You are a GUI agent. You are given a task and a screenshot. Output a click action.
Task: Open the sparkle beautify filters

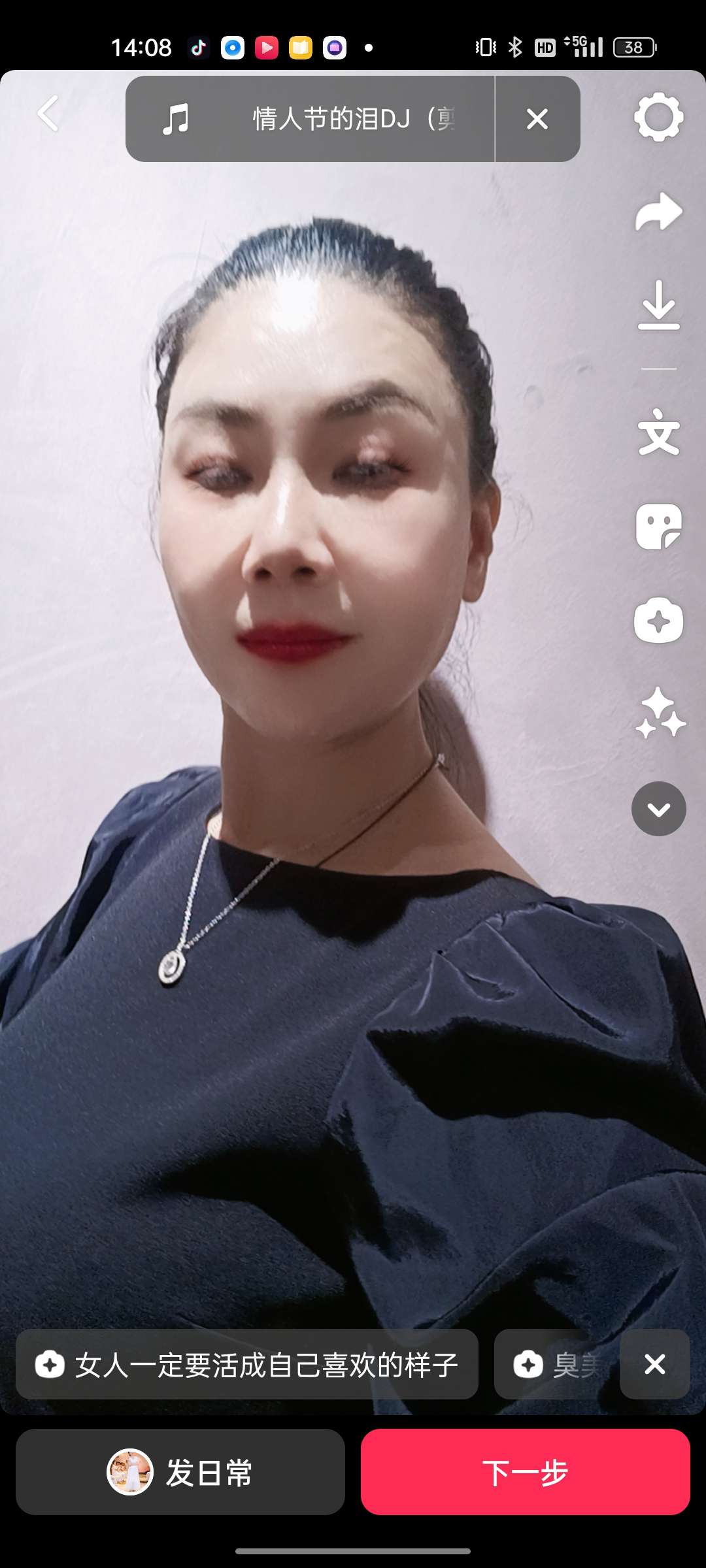660,713
